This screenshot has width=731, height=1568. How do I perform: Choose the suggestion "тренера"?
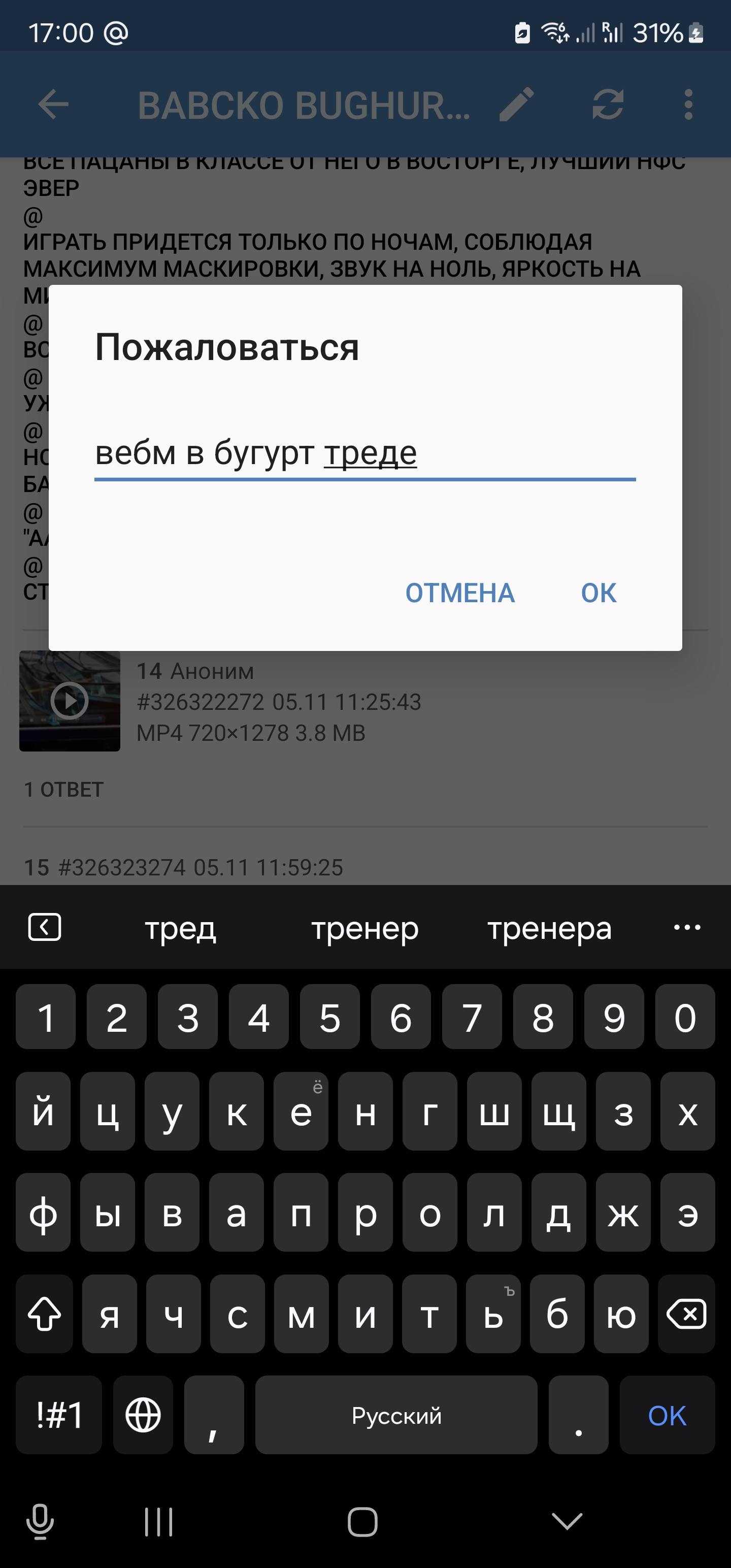(549, 928)
